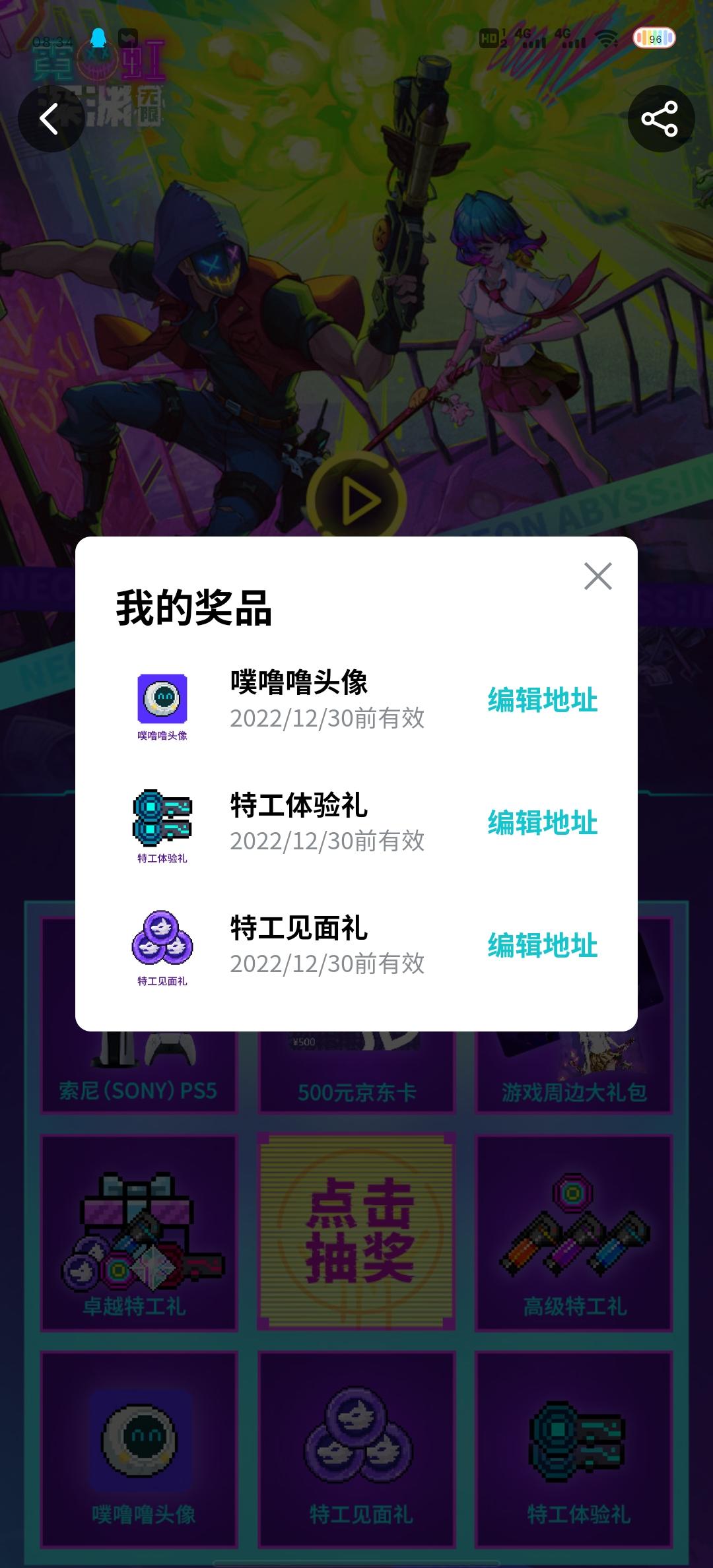The image size is (713, 1568).
Task: Tap the HD toggle icon in the status bar
Action: 490,40
